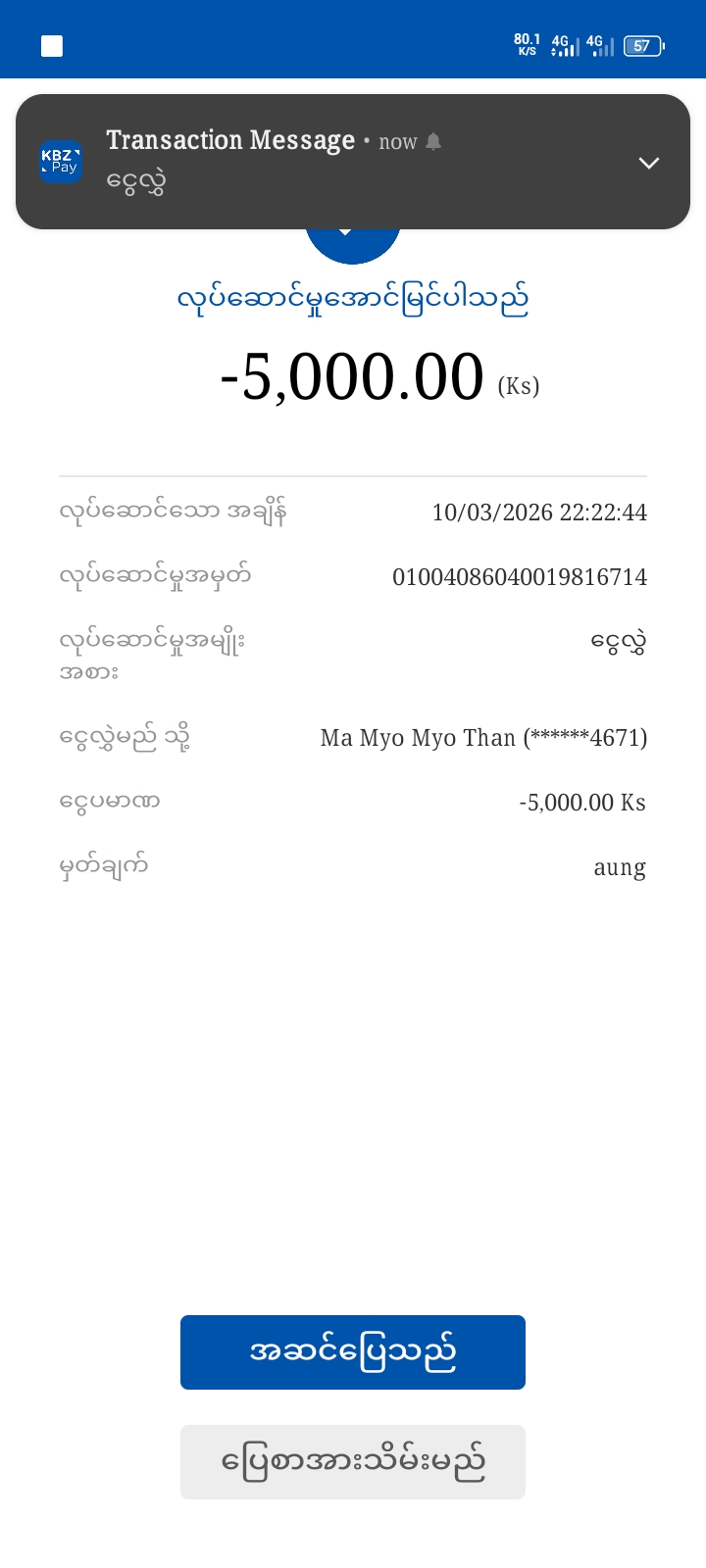Expand the Transaction Message notification chevron

(x=649, y=163)
